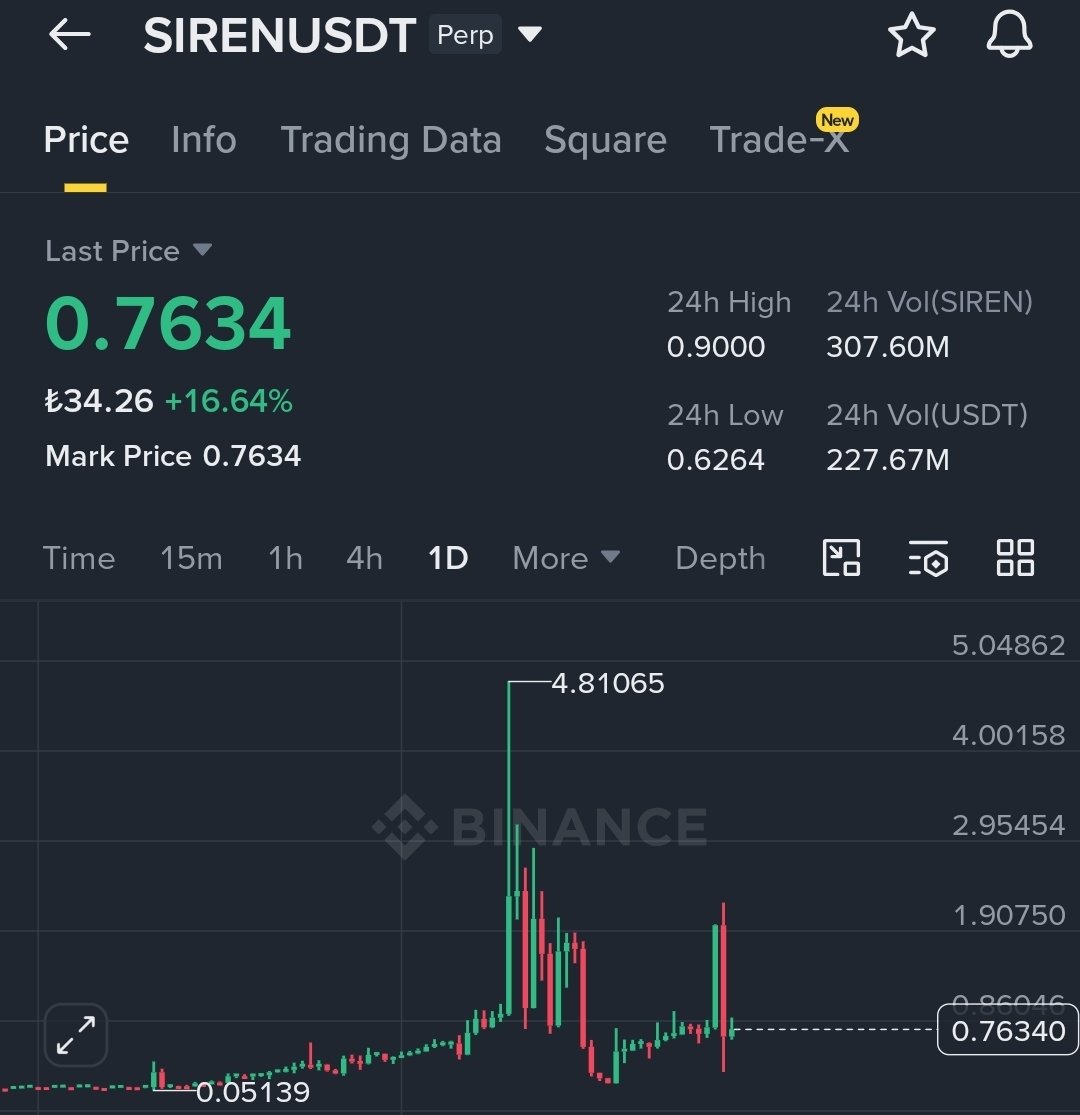Open the Square tab
Image resolution: width=1080 pixels, height=1115 pixels.
click(x=605, y=140)
